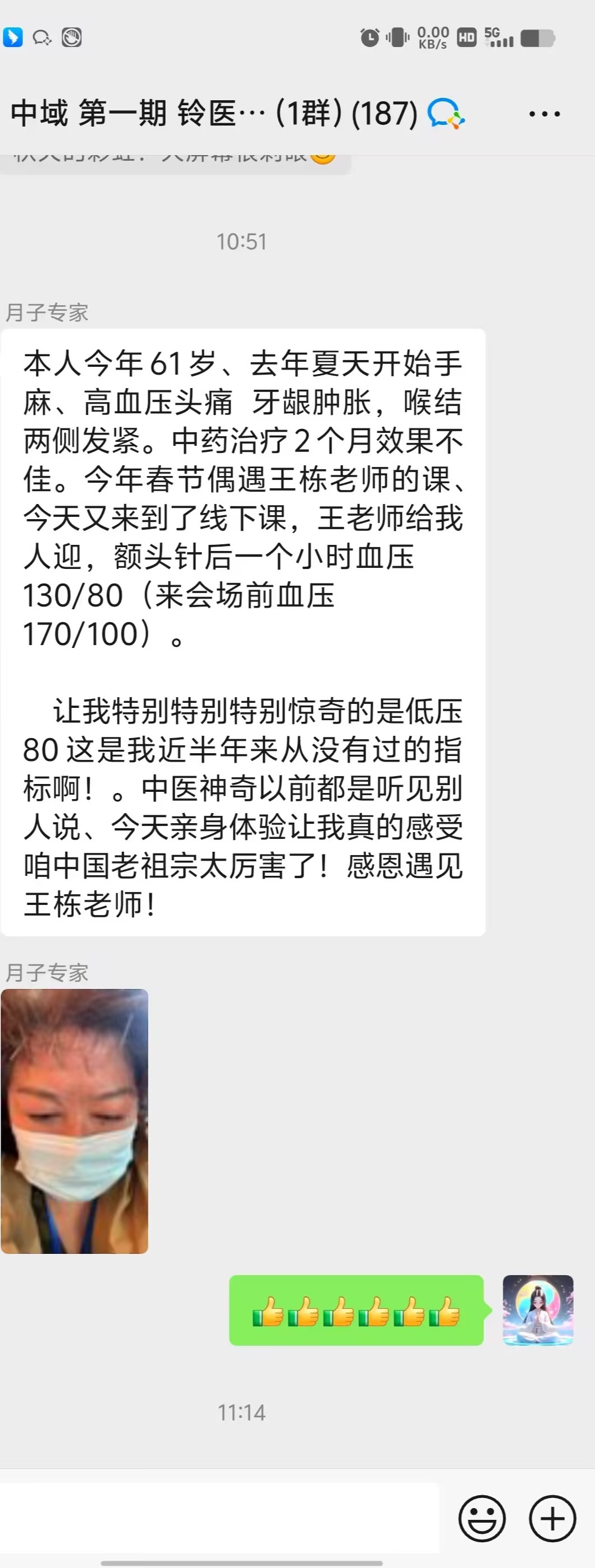
Task: Tap the 10:51 timestamp label
Action: coord(243,241)
